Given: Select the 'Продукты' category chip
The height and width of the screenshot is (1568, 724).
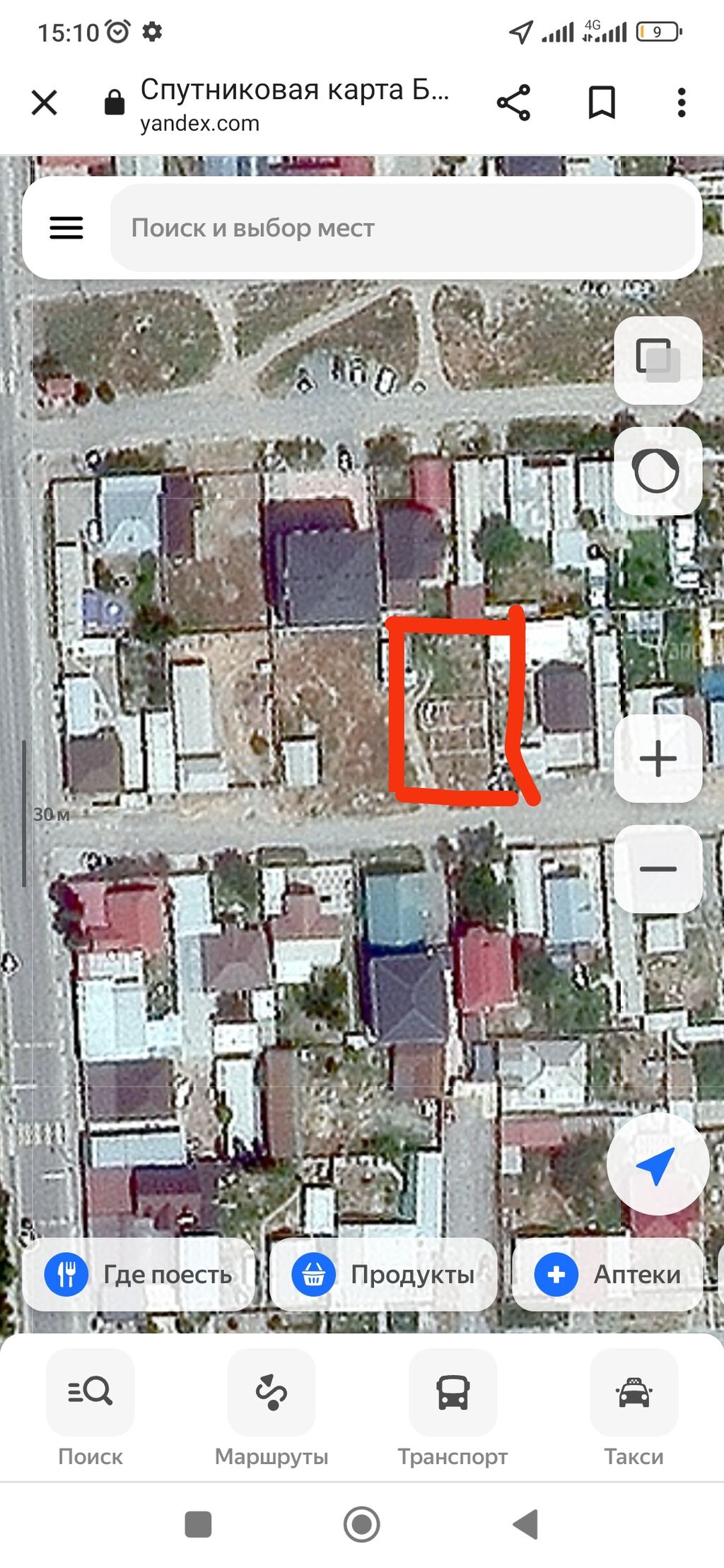Looking at the screenshot, I should coord(384,1274).
